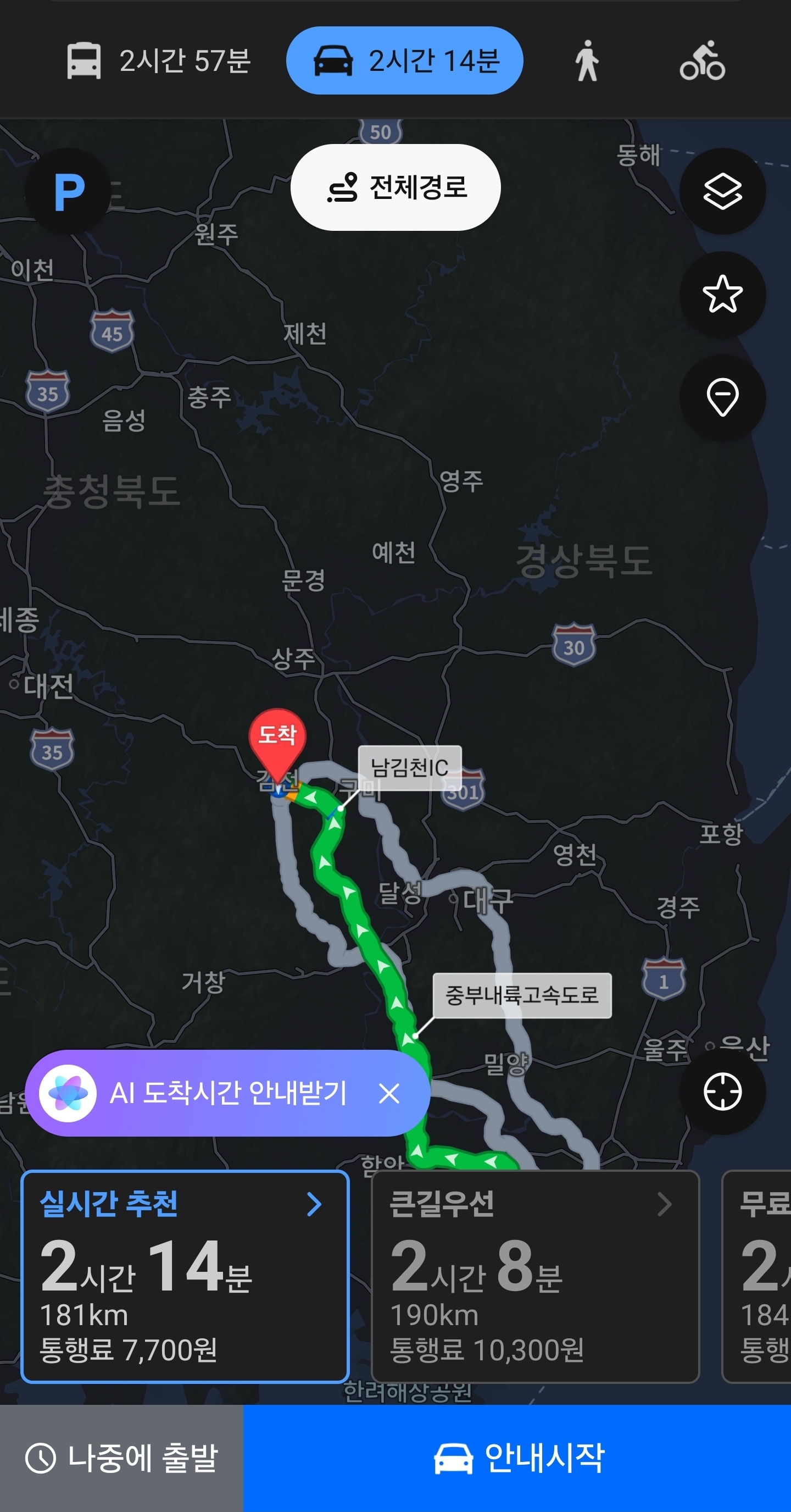The image size is (791, 1512).
Task: Tap the location pin button on map
Action: point(722,397)
